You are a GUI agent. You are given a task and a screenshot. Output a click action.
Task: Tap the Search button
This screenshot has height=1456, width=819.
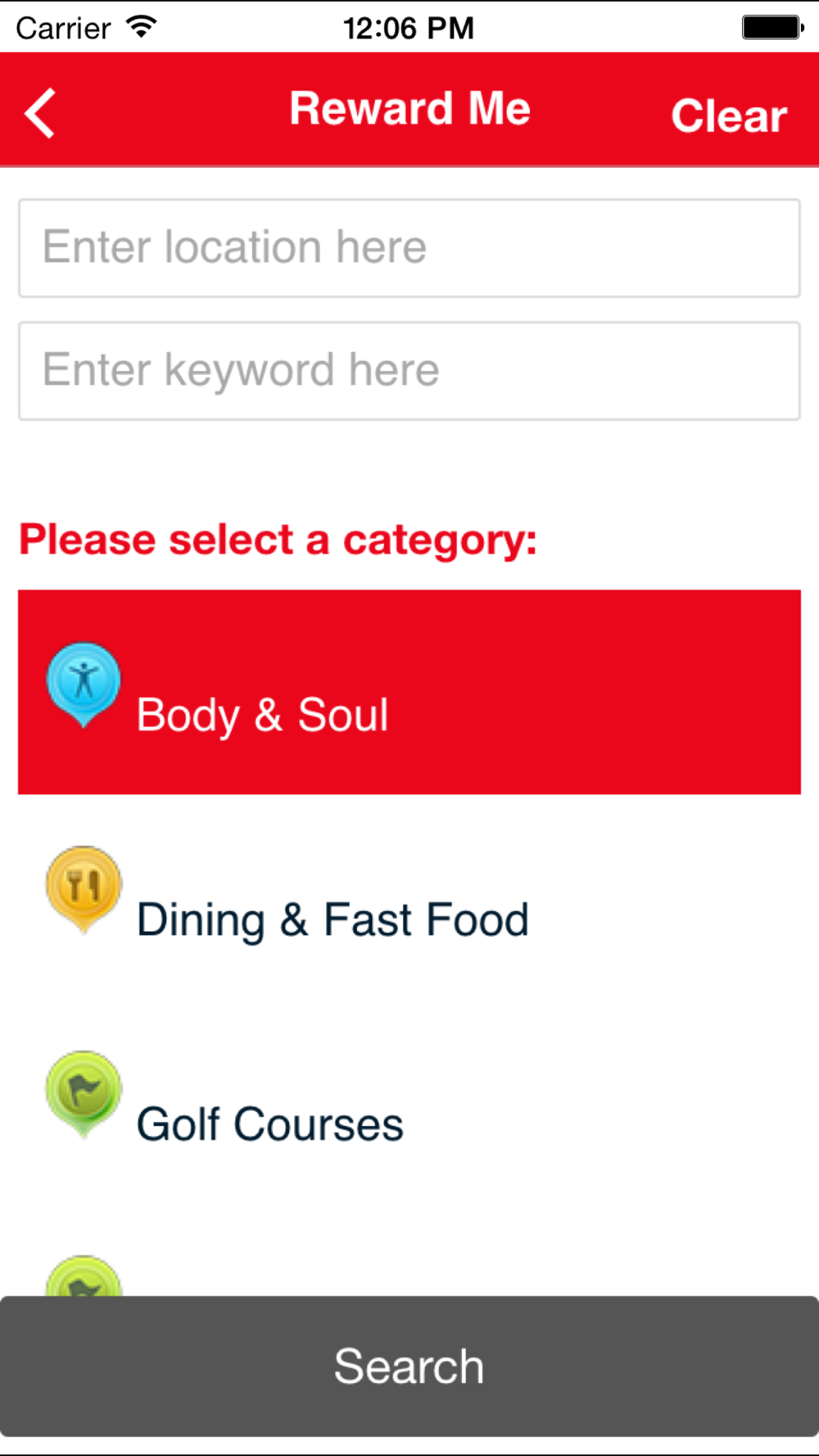pyautogui.click(x=409, y=1366)
